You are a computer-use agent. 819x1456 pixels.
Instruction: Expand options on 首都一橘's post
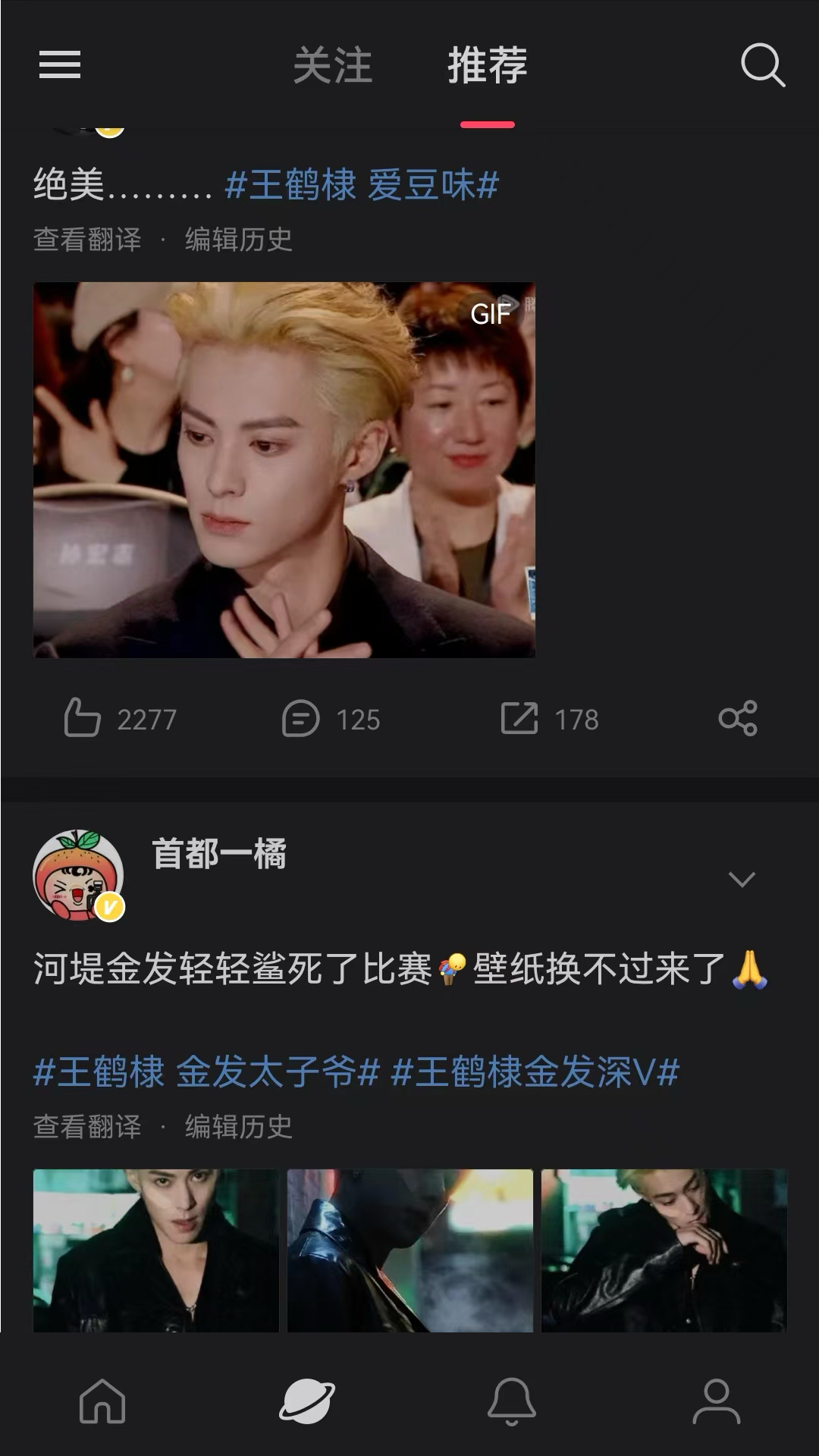coord(742,880)
